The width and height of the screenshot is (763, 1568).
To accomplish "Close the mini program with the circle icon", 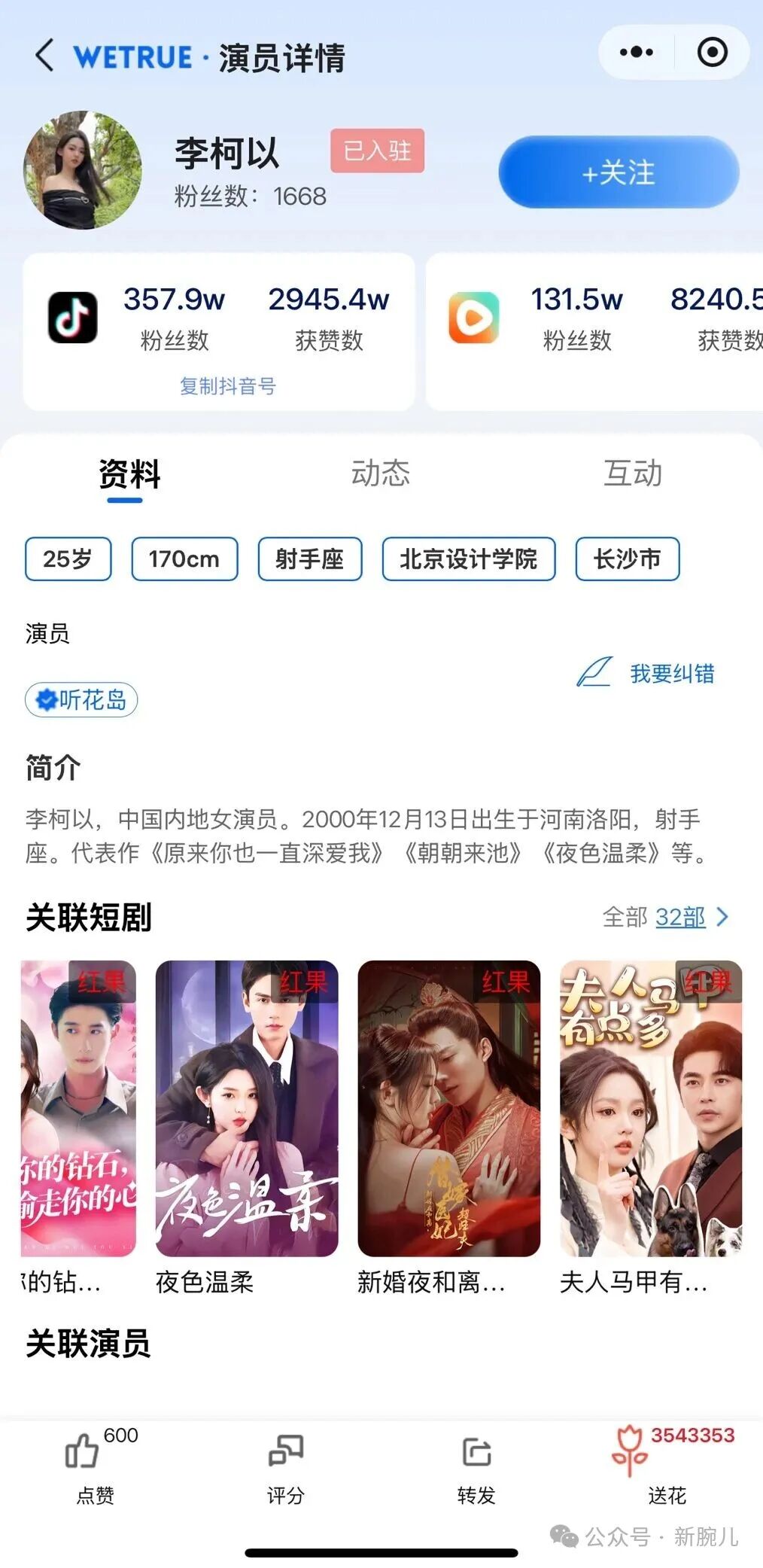I will 712,52.
